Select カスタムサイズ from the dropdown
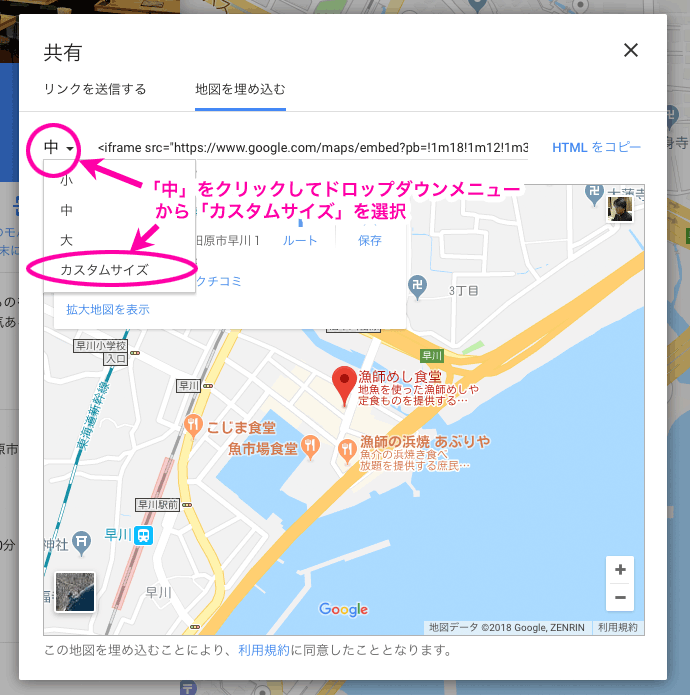This screenshot has width=690, height=695. point(104,270)
